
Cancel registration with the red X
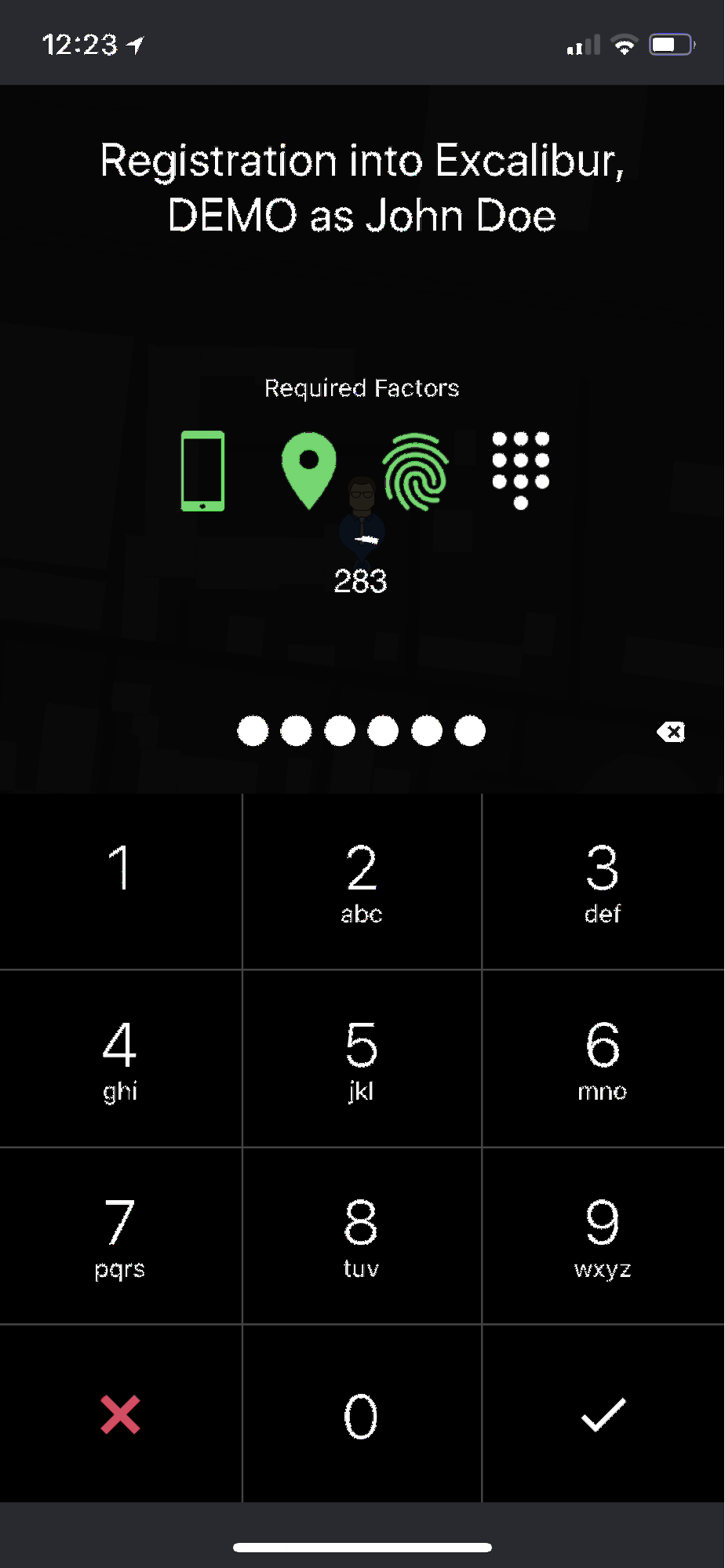pos(120,1414)
